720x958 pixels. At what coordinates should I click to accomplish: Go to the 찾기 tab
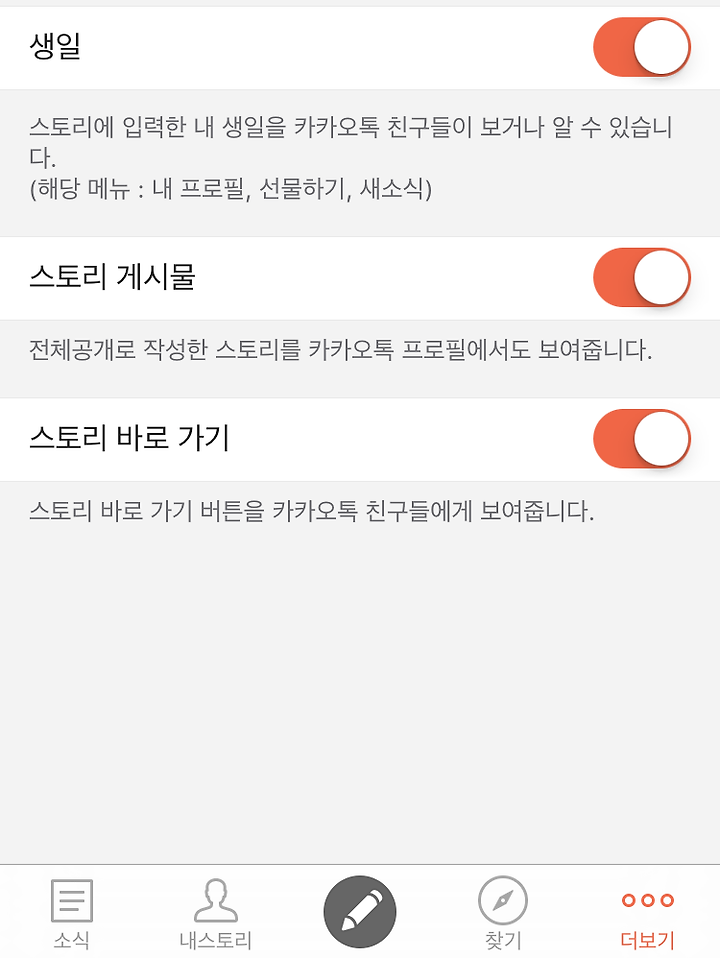tap(502, 912)
